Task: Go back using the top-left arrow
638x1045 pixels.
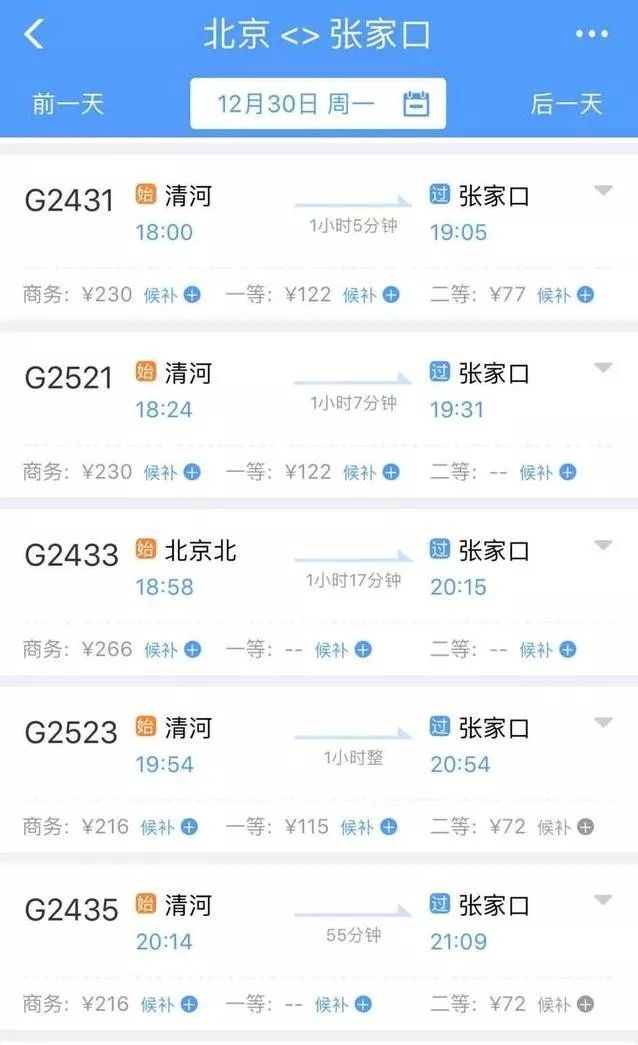Action: tap(34, 33)
